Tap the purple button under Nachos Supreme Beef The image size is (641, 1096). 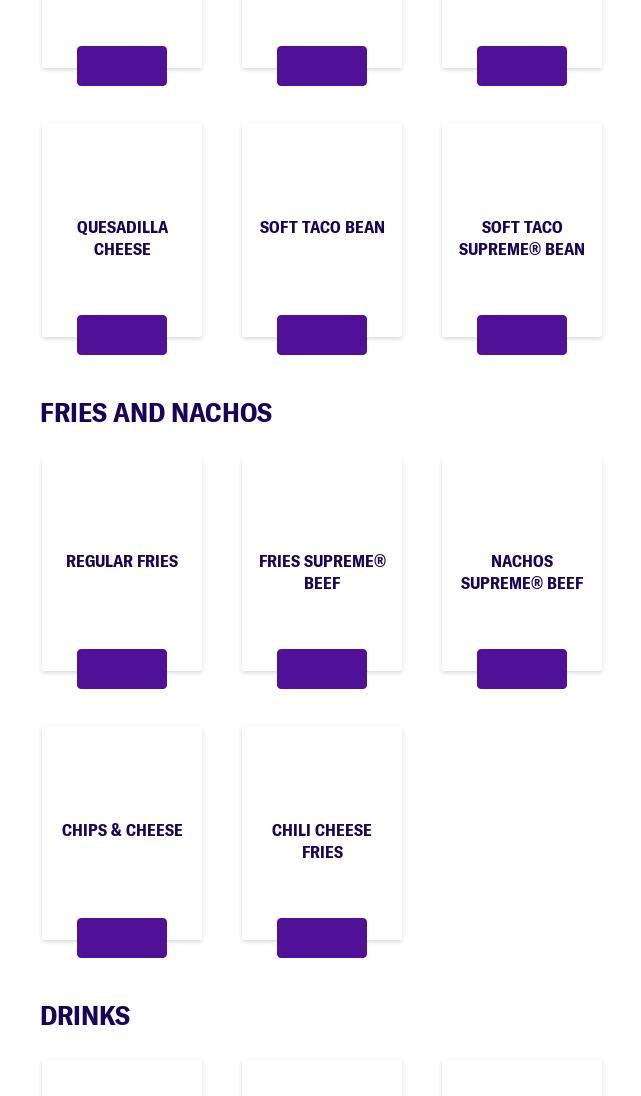(x=522, y=669)
